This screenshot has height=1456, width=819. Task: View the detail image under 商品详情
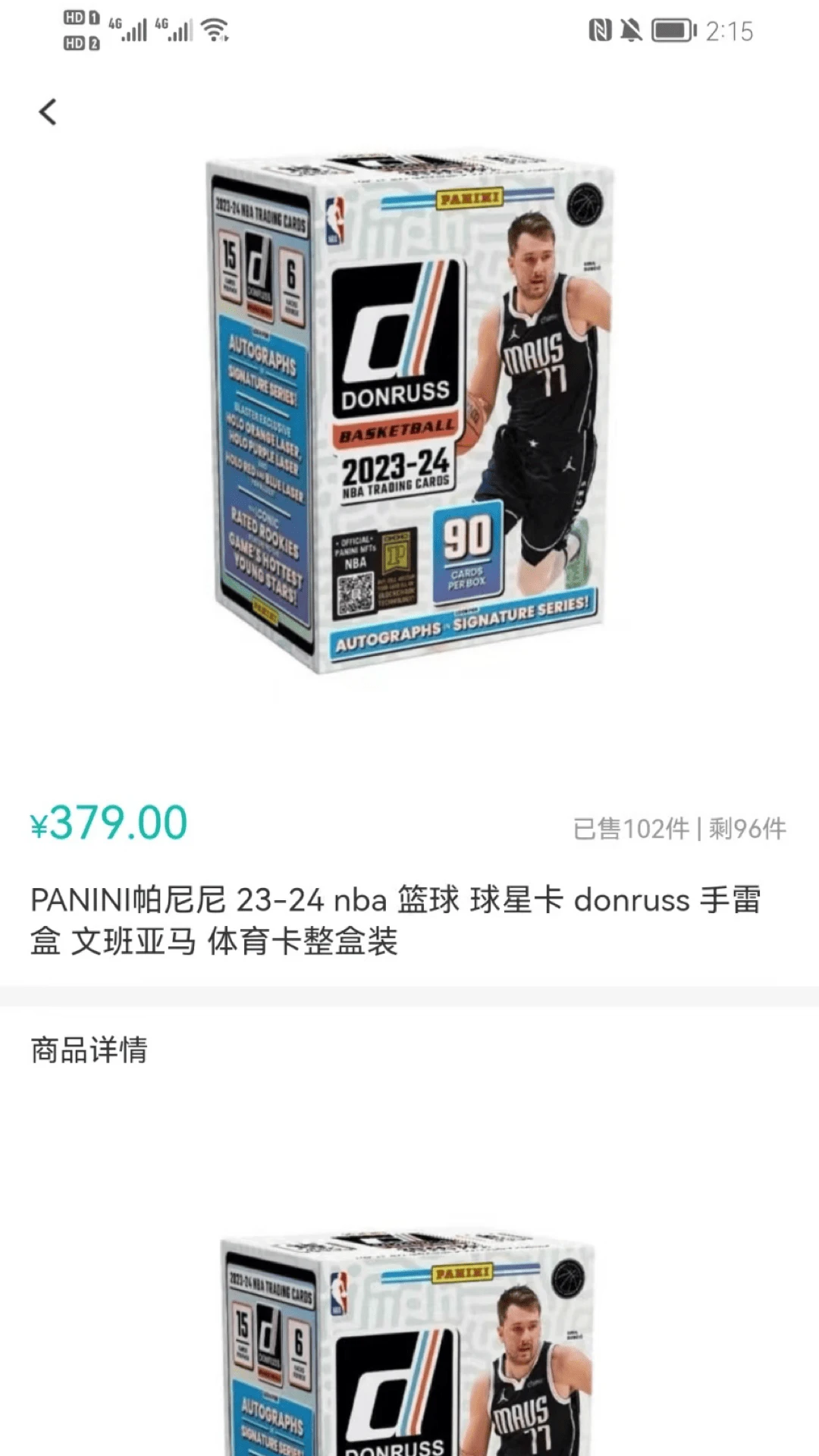point(409,1342)
